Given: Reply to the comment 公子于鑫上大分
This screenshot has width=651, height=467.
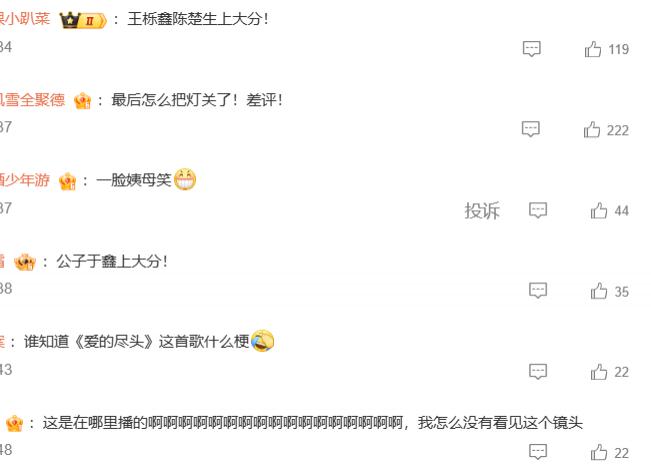Looking at the screenshot, I should point(538,291).
